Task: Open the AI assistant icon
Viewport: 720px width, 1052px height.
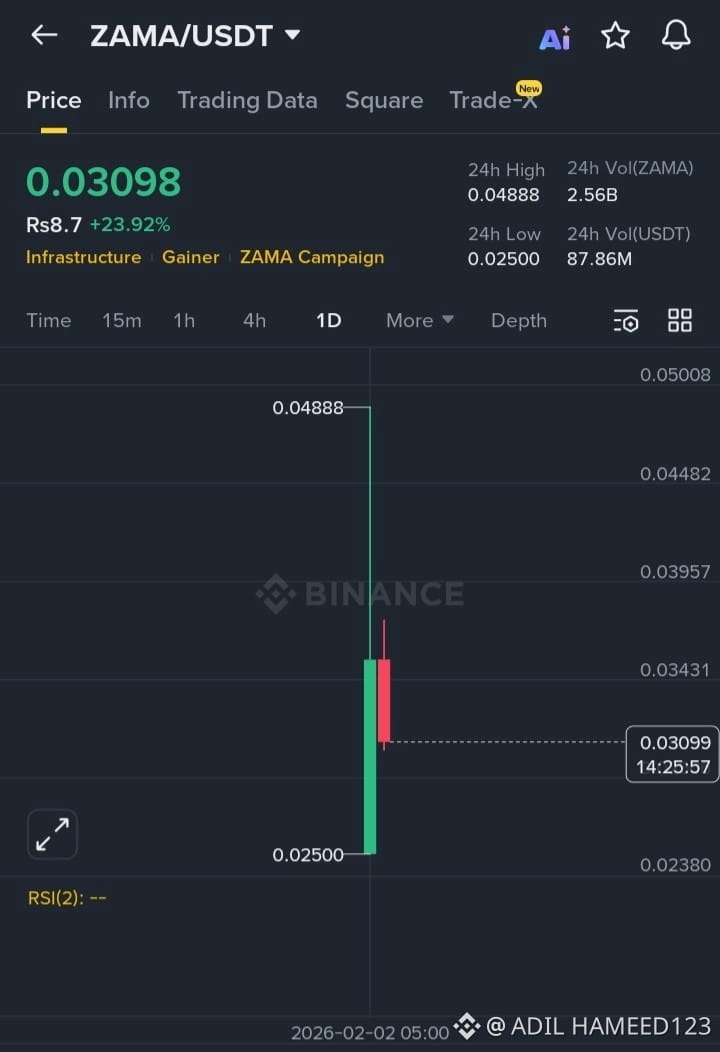Action: pos(554,38)
